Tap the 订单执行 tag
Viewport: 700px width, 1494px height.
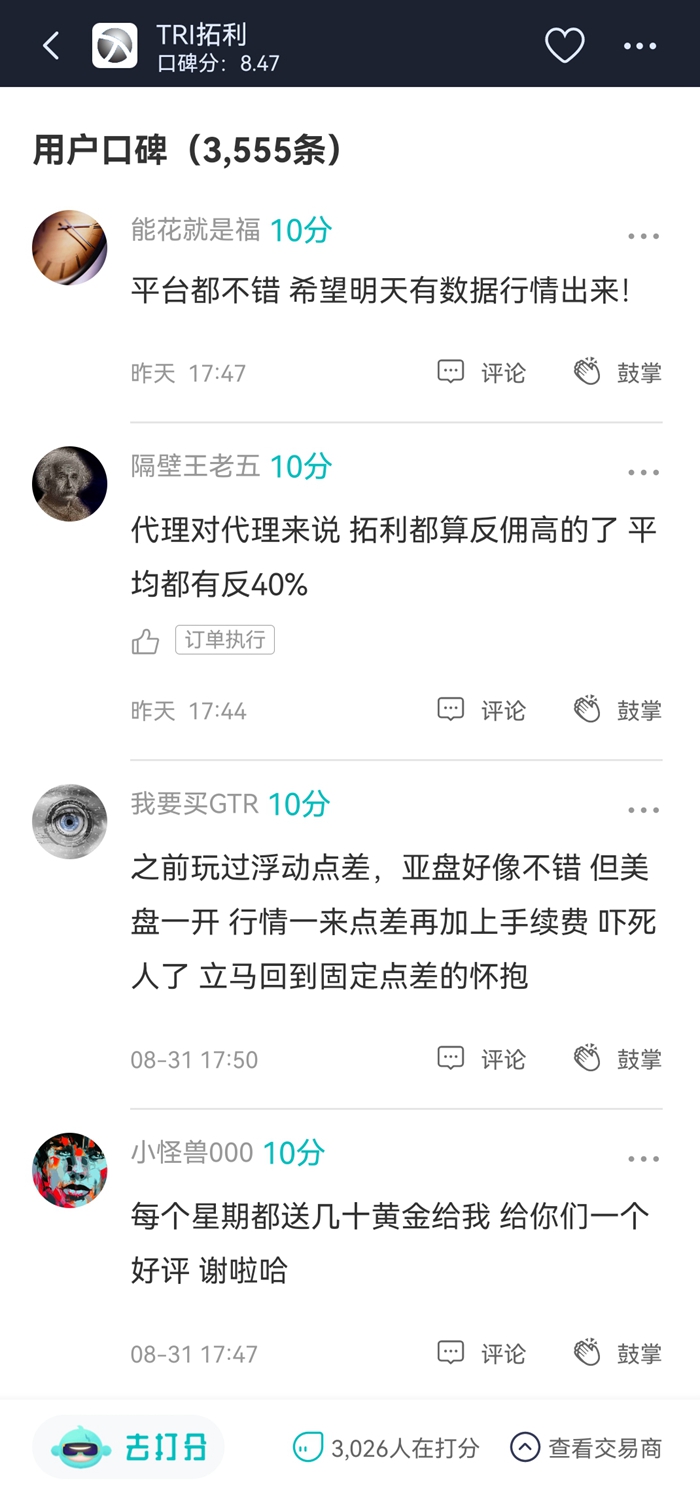click(x=224, y=640)
